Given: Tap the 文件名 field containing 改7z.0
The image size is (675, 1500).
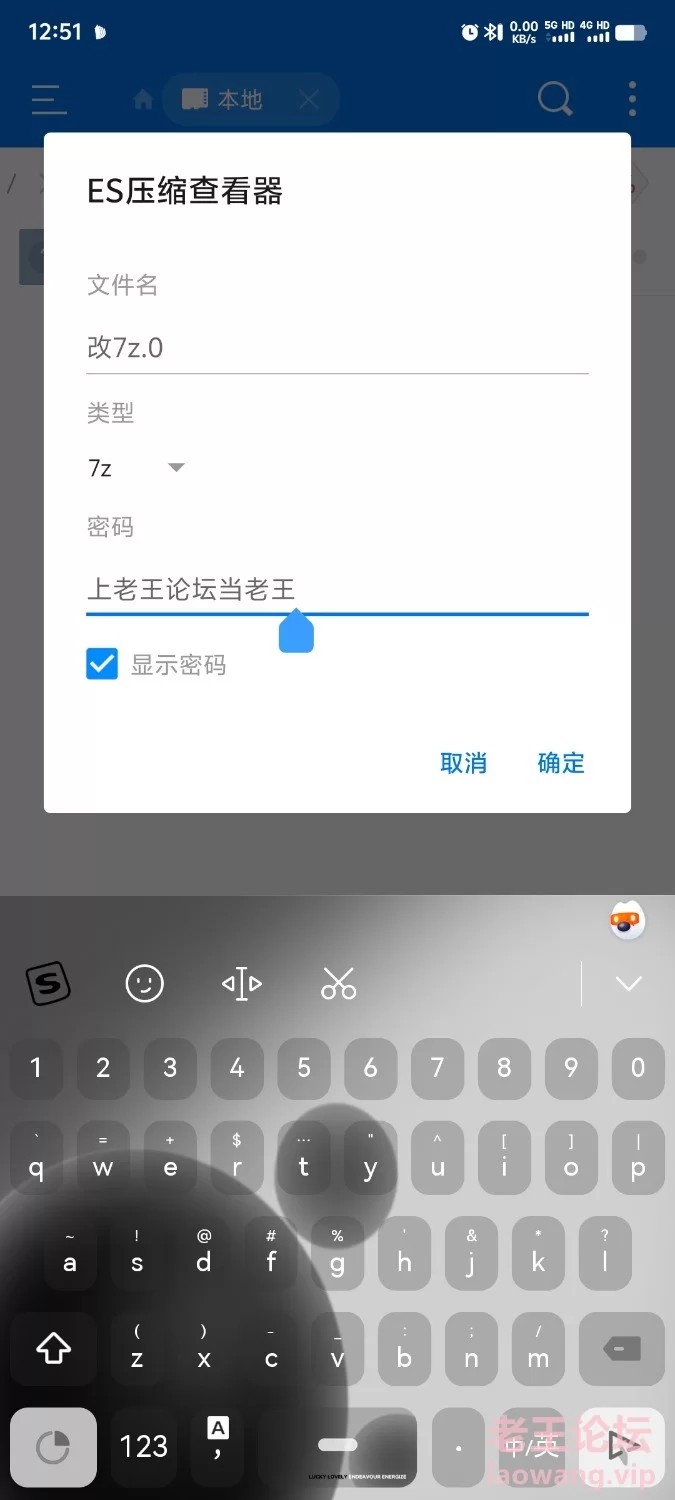Looking at the screenshot, I should point(336,348).
